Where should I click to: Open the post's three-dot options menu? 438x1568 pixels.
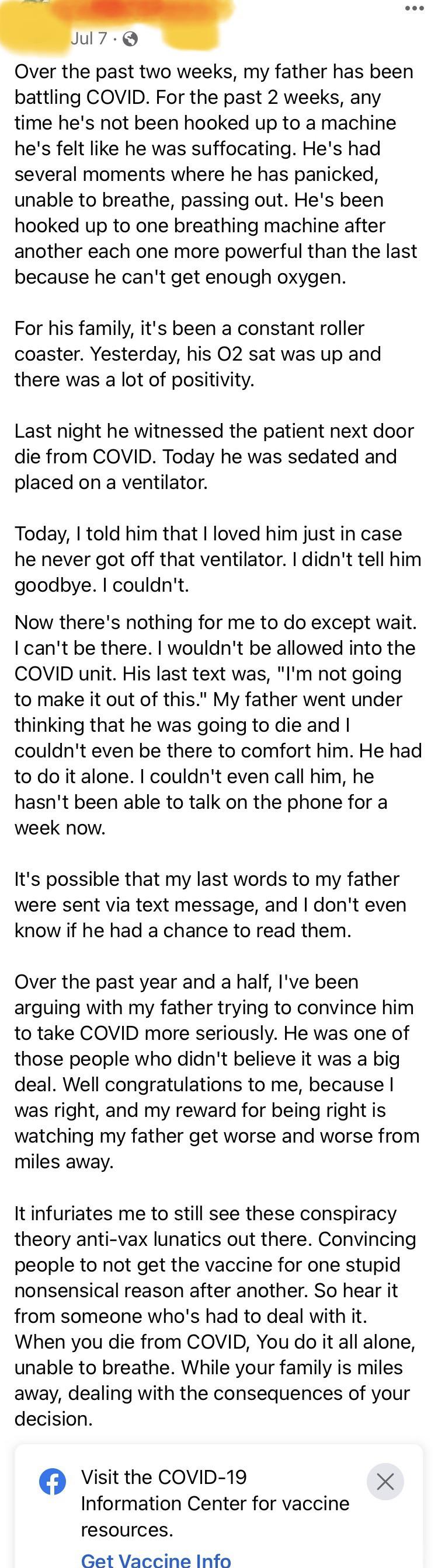[x=414, y=9]
